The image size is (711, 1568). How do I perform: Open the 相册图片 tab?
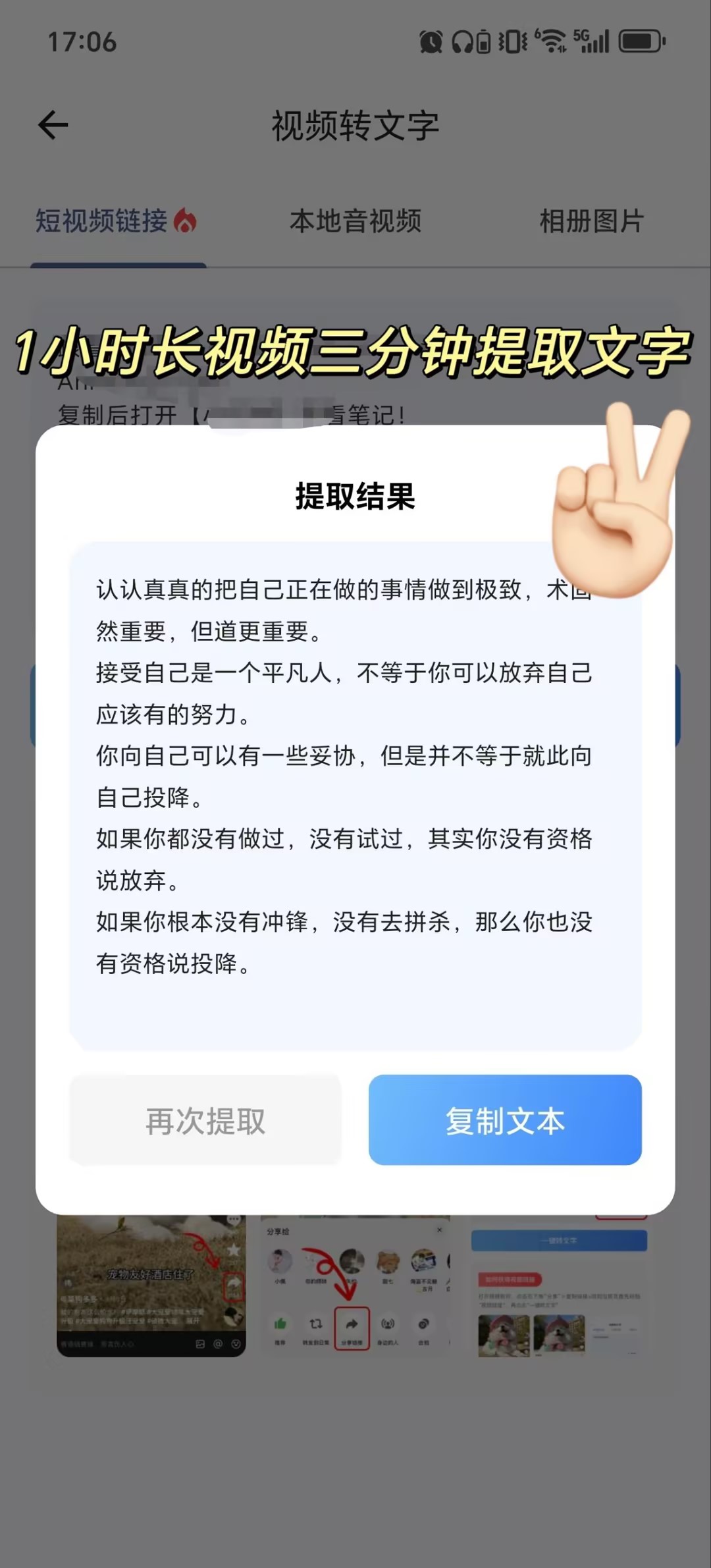(591, 222)
